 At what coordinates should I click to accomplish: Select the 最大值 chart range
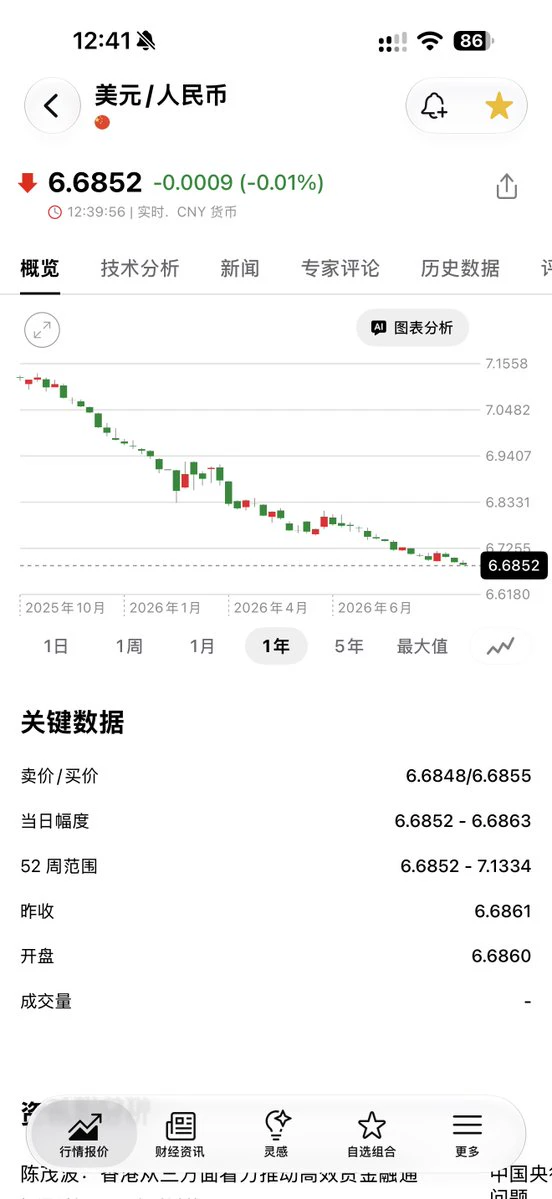422,646
